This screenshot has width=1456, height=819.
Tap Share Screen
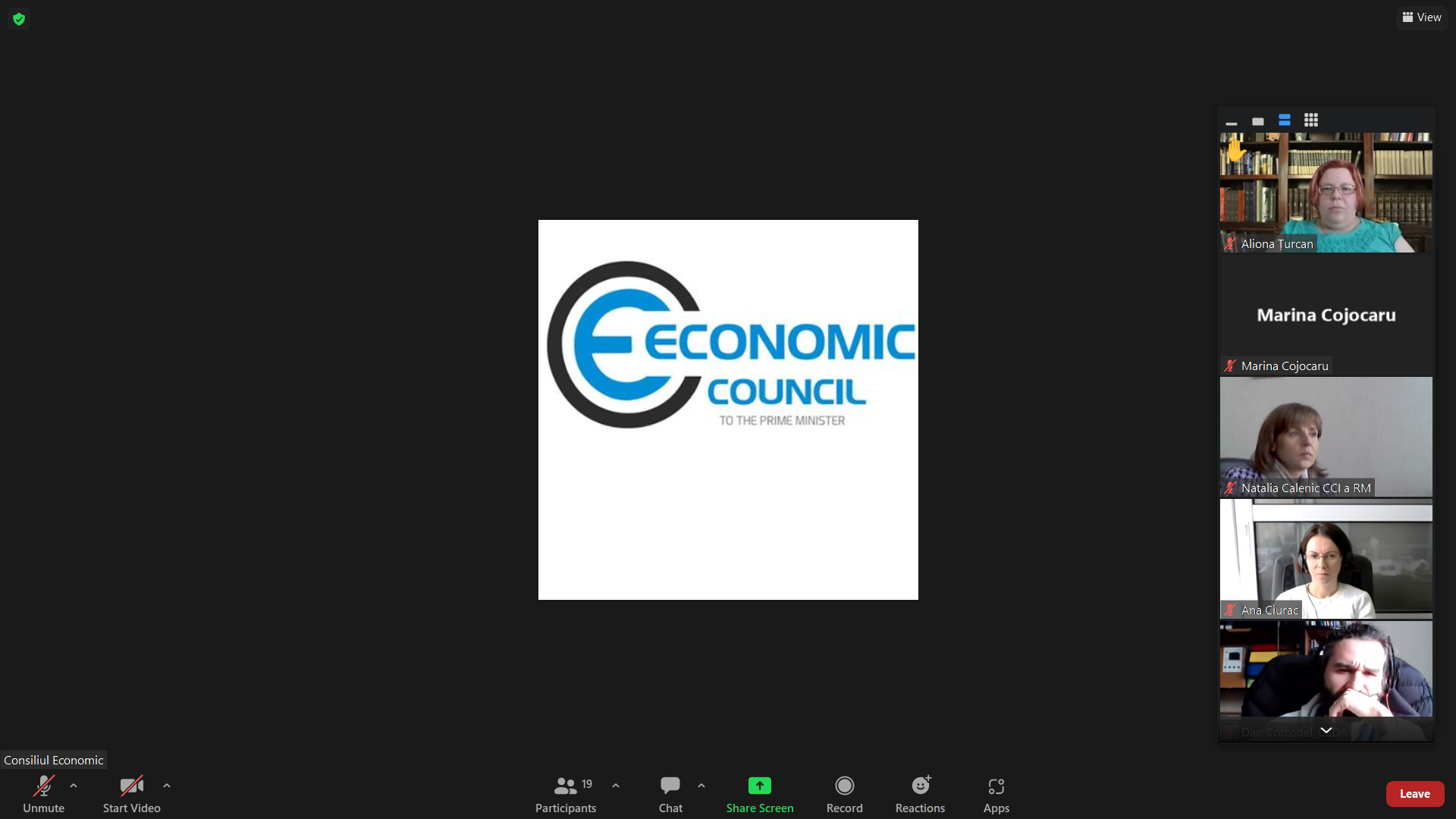coord(759,793)
